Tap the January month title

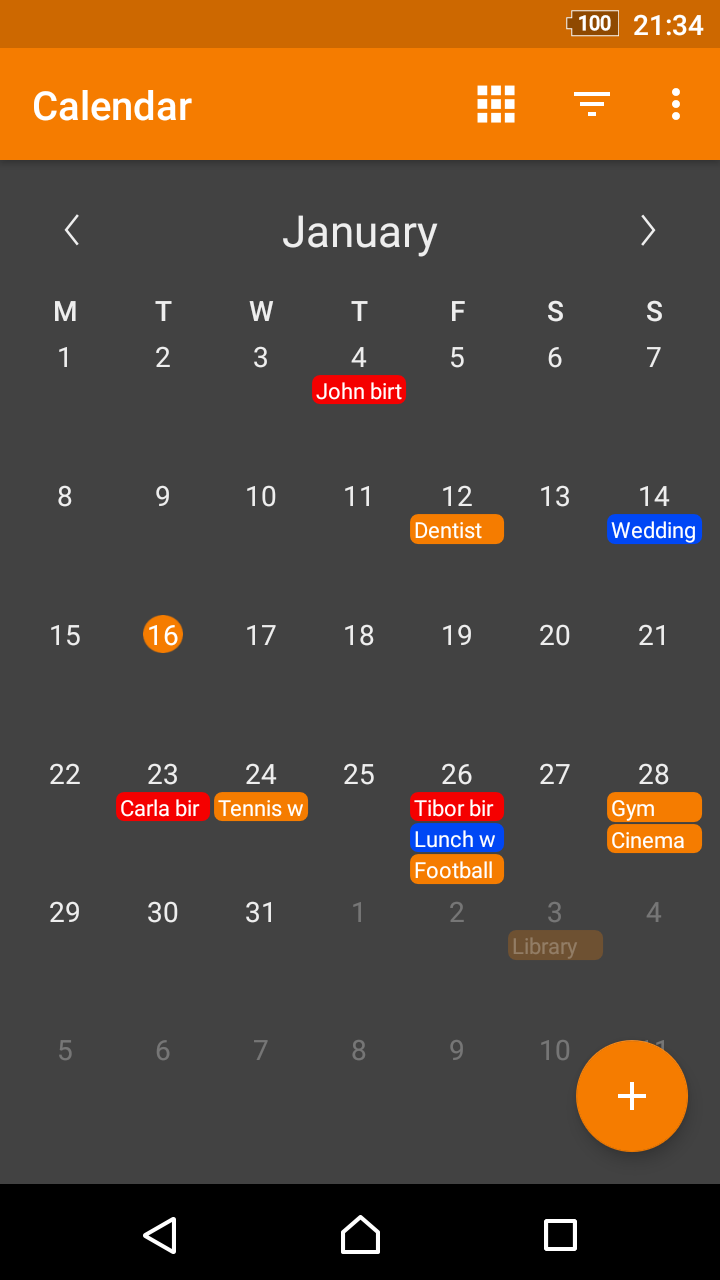pyautogui.click(x=360, y=232)
